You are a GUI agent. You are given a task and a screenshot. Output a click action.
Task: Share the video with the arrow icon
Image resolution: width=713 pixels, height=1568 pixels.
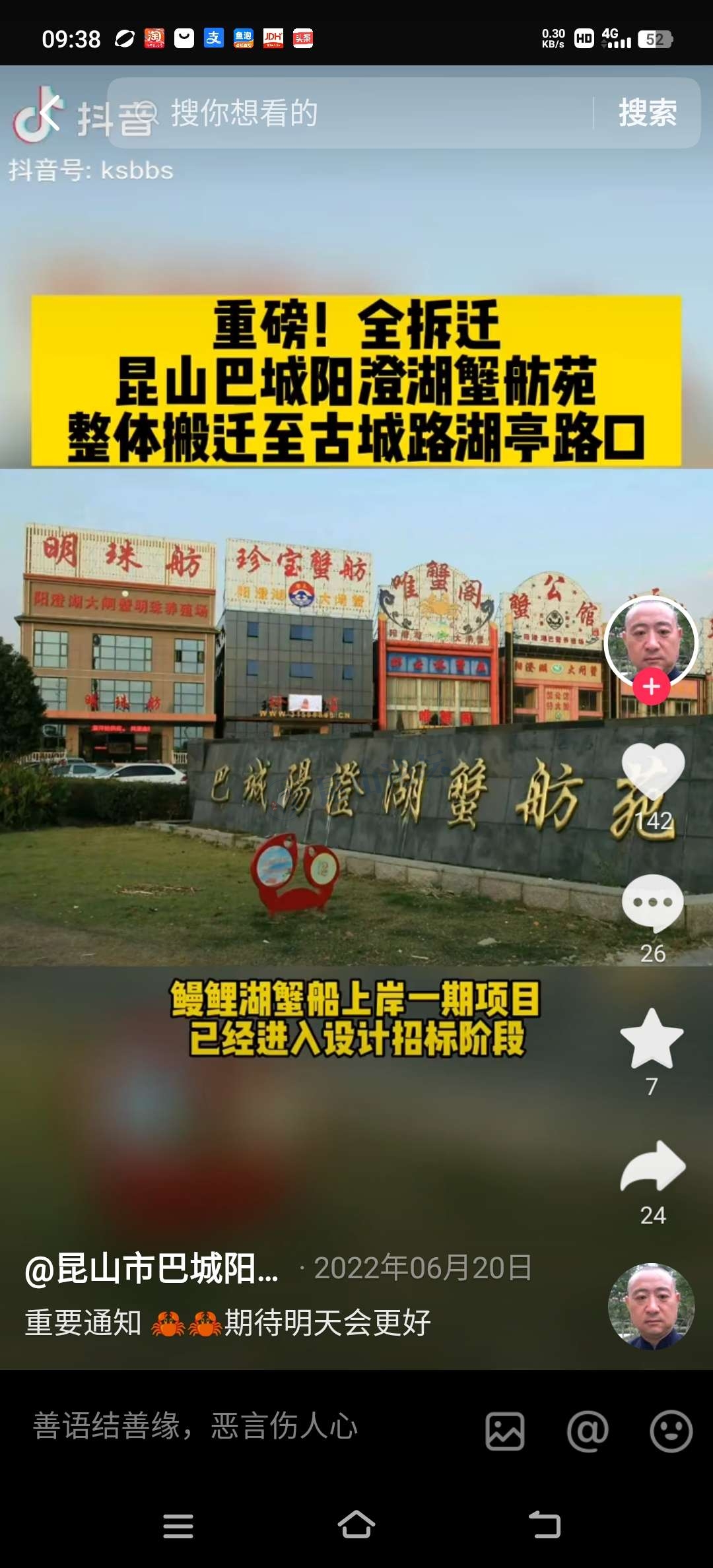(x=653, y=1167)
